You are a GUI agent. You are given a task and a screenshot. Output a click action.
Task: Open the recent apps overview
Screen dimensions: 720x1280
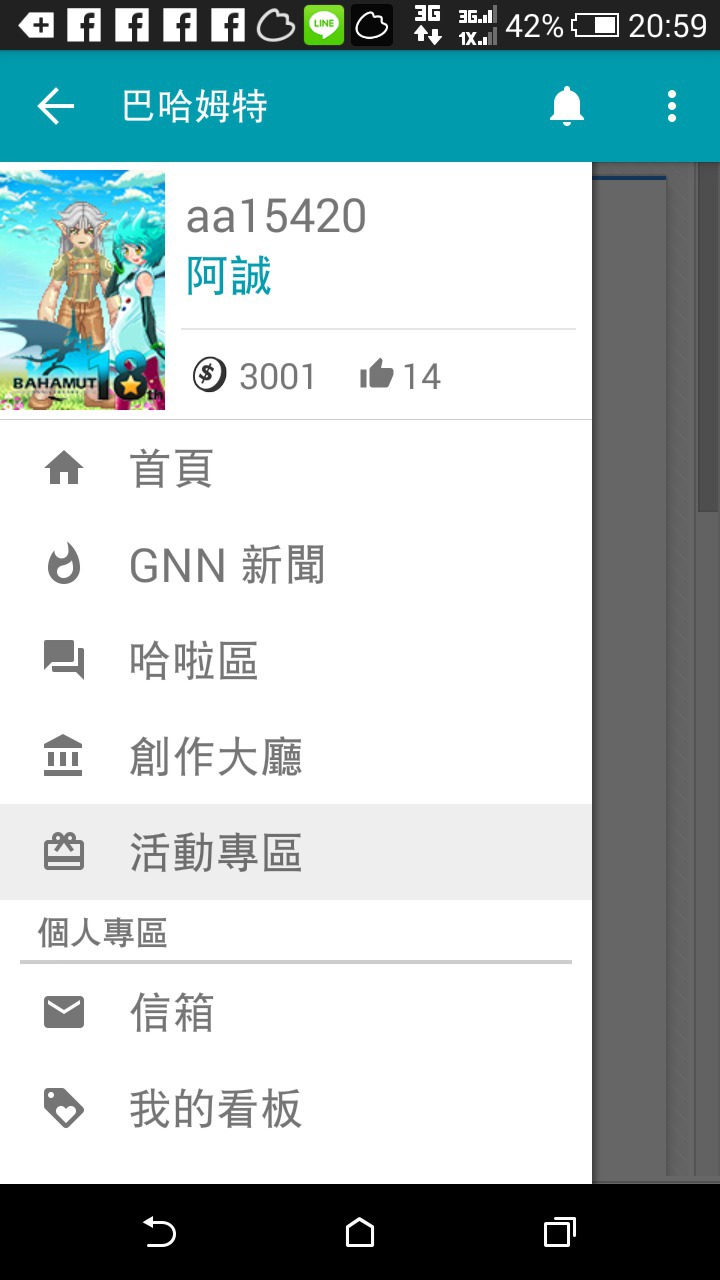(559, 1233)
